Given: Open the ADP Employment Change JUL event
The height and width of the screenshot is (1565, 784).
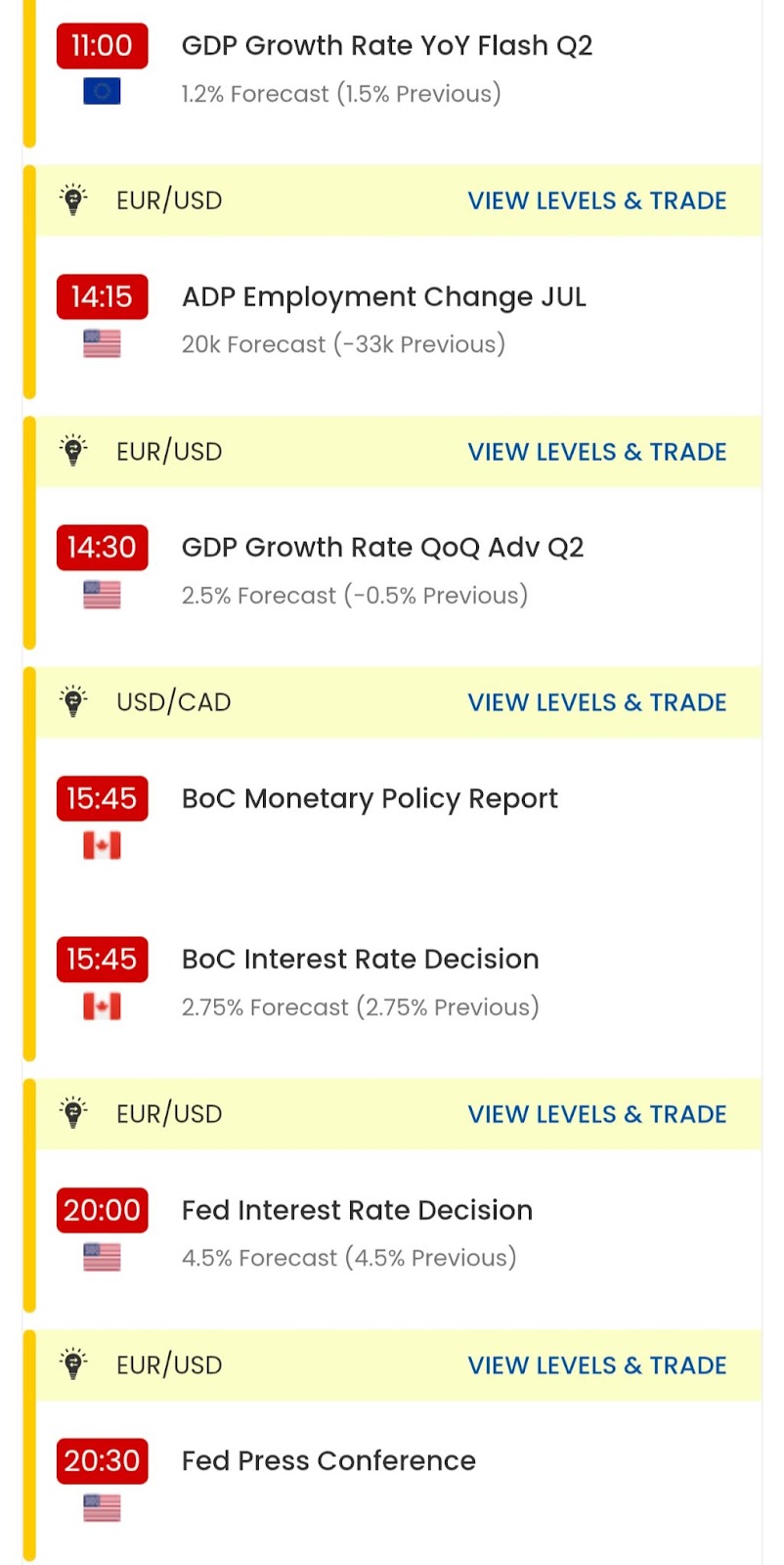Looking at the screenshot, I should point(383,296).
